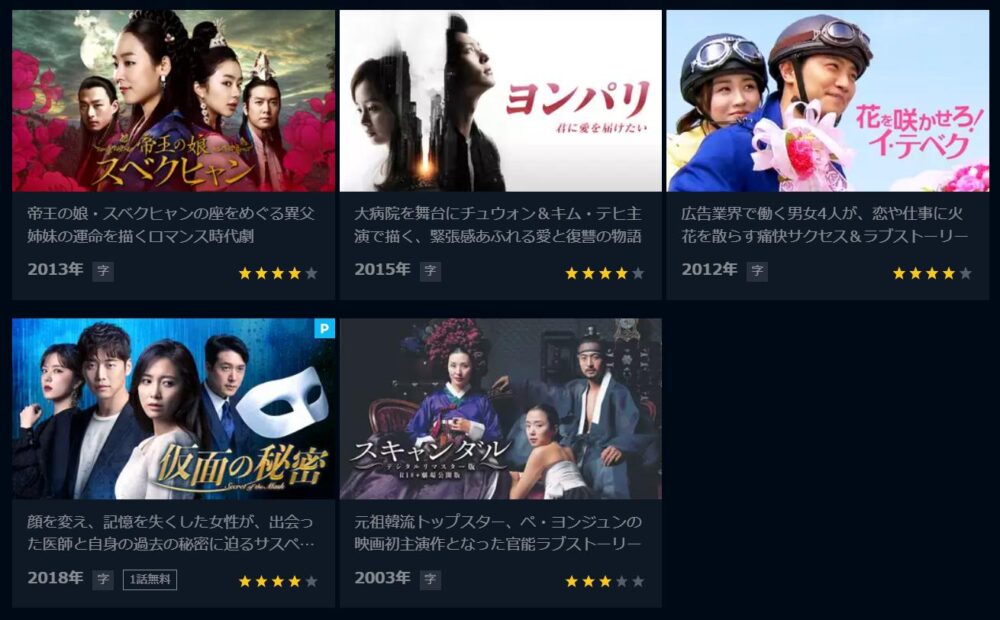View the 花を咲かせろ!イ・テベク drama
Image resolution: width=1000 pixels, height=620 pixels.
point(827,101)
